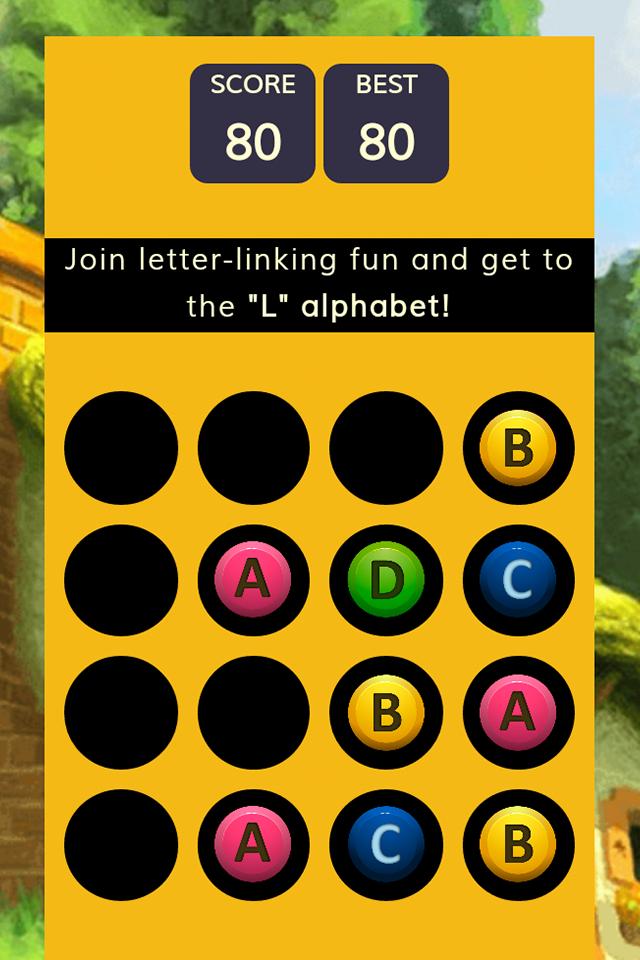Image resolution: width=640 pixels, height=960 pixels.
Task: Tap the lone yellow B in the top row
Action: click(517, 447)
